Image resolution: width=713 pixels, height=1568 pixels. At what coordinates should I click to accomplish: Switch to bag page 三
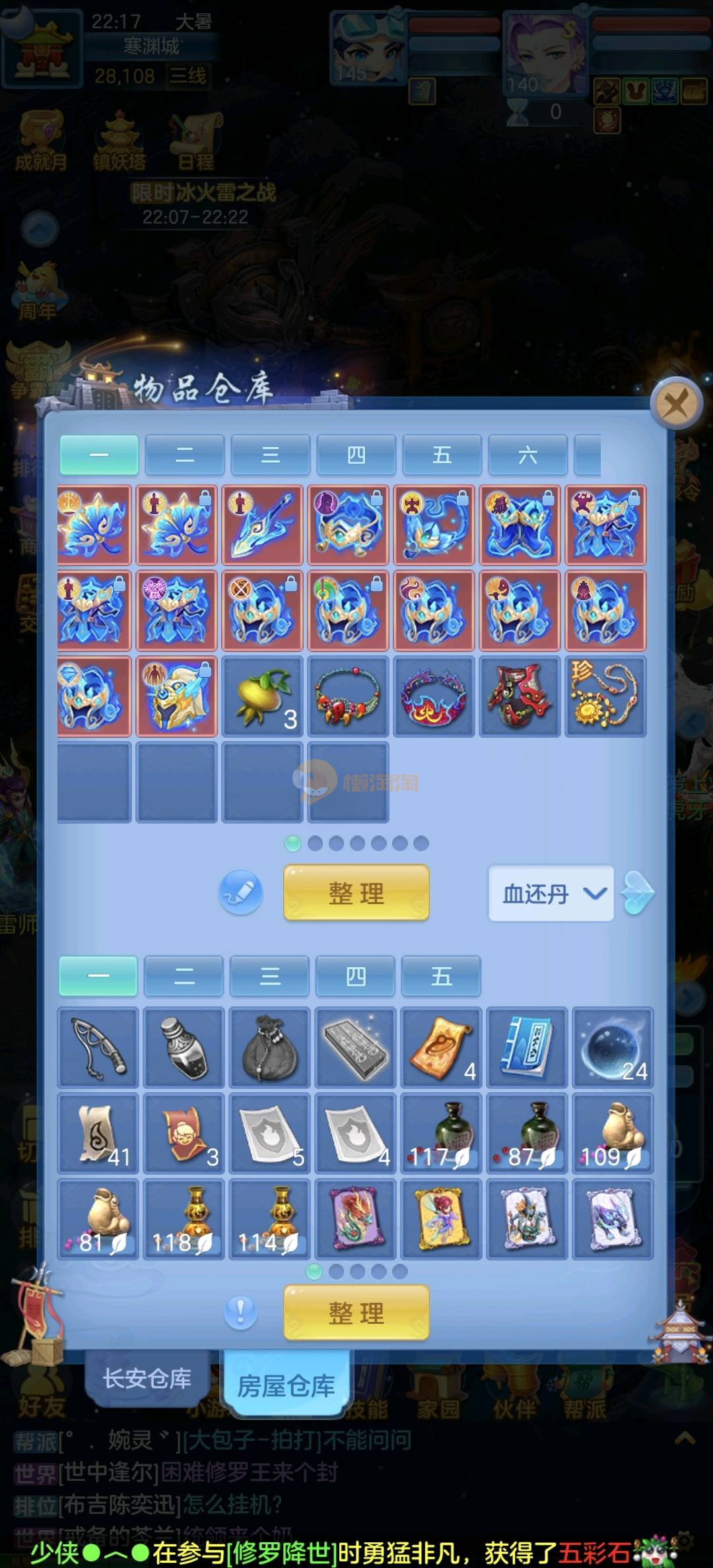269,976
